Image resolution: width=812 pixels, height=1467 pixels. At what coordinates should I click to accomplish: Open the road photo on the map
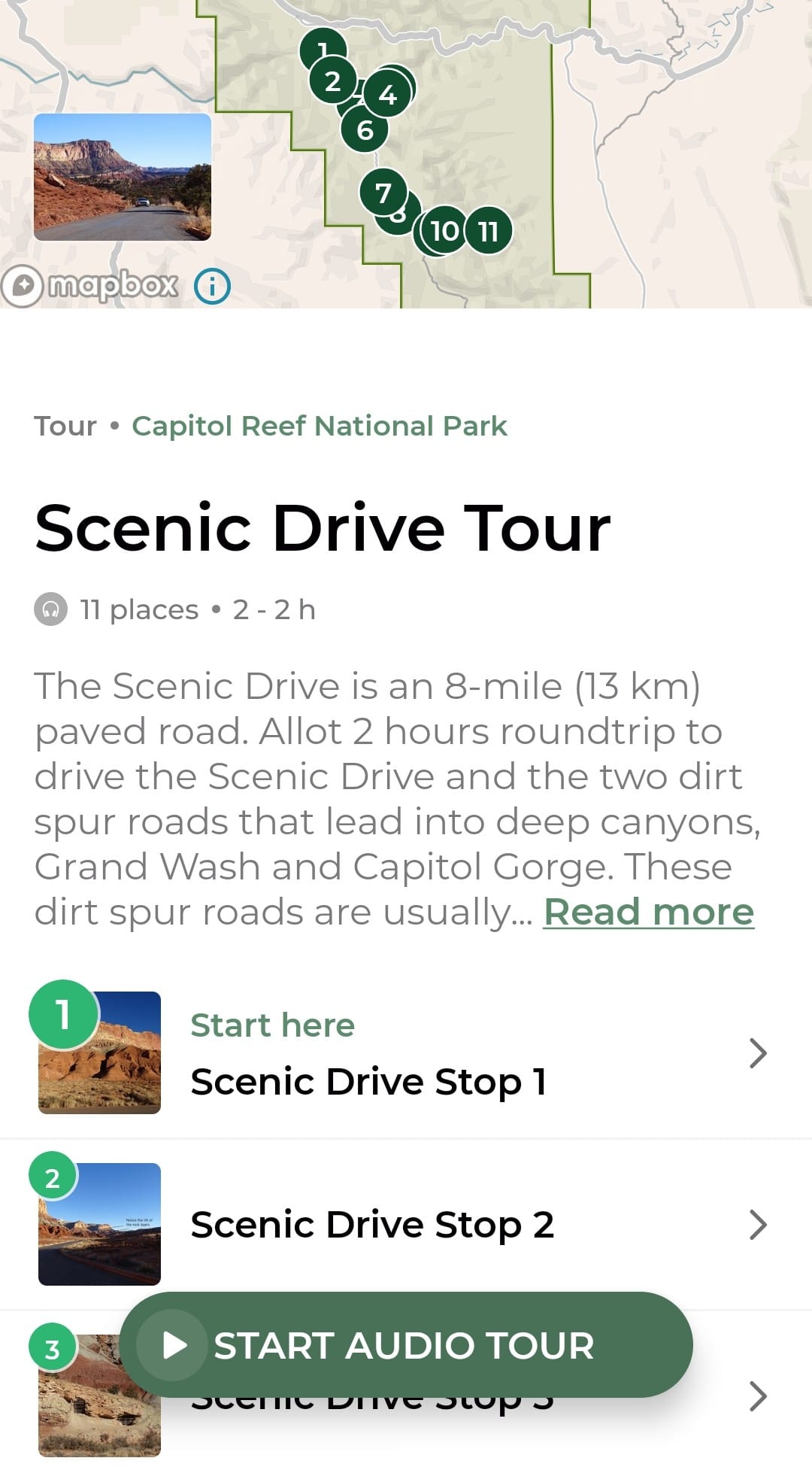click(x=123, y=178)
